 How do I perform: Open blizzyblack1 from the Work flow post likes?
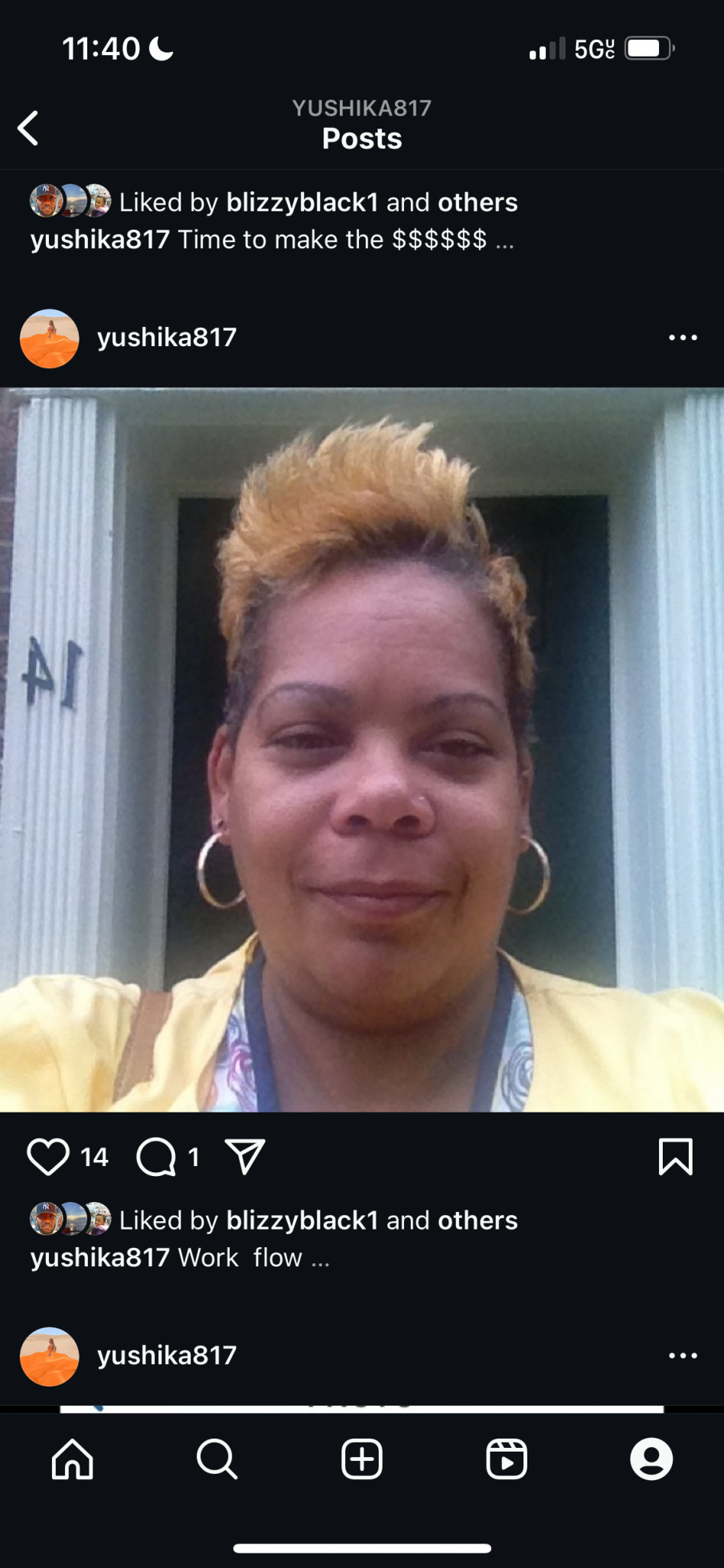[302, 1220]
